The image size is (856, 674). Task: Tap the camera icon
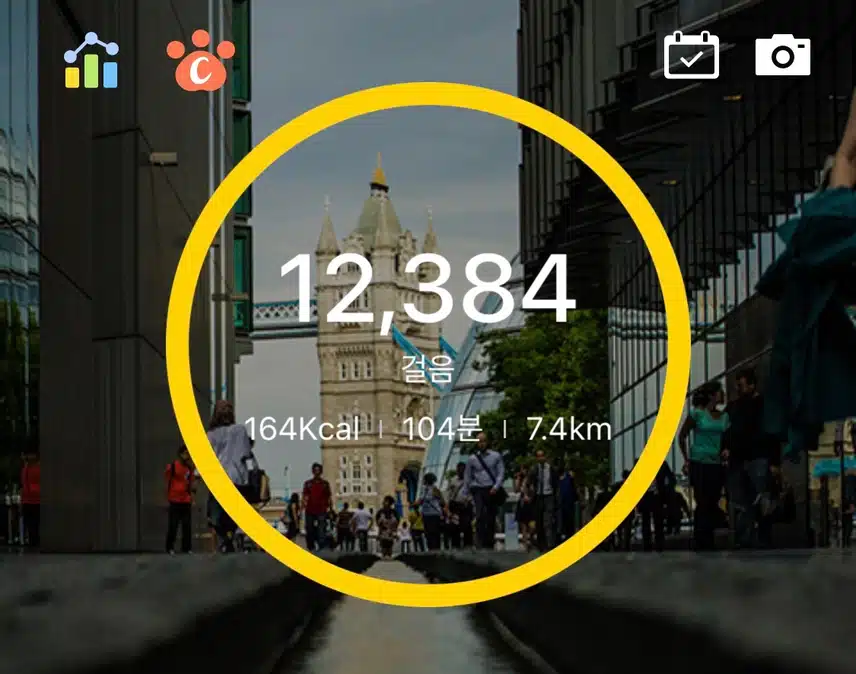coord(782,55)
